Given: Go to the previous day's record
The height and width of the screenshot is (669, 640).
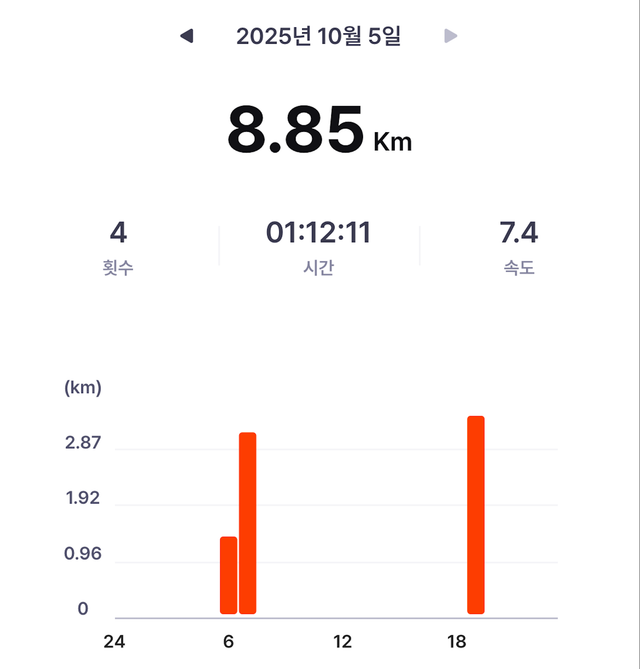Looking at the screenshot, I should 186,37.
